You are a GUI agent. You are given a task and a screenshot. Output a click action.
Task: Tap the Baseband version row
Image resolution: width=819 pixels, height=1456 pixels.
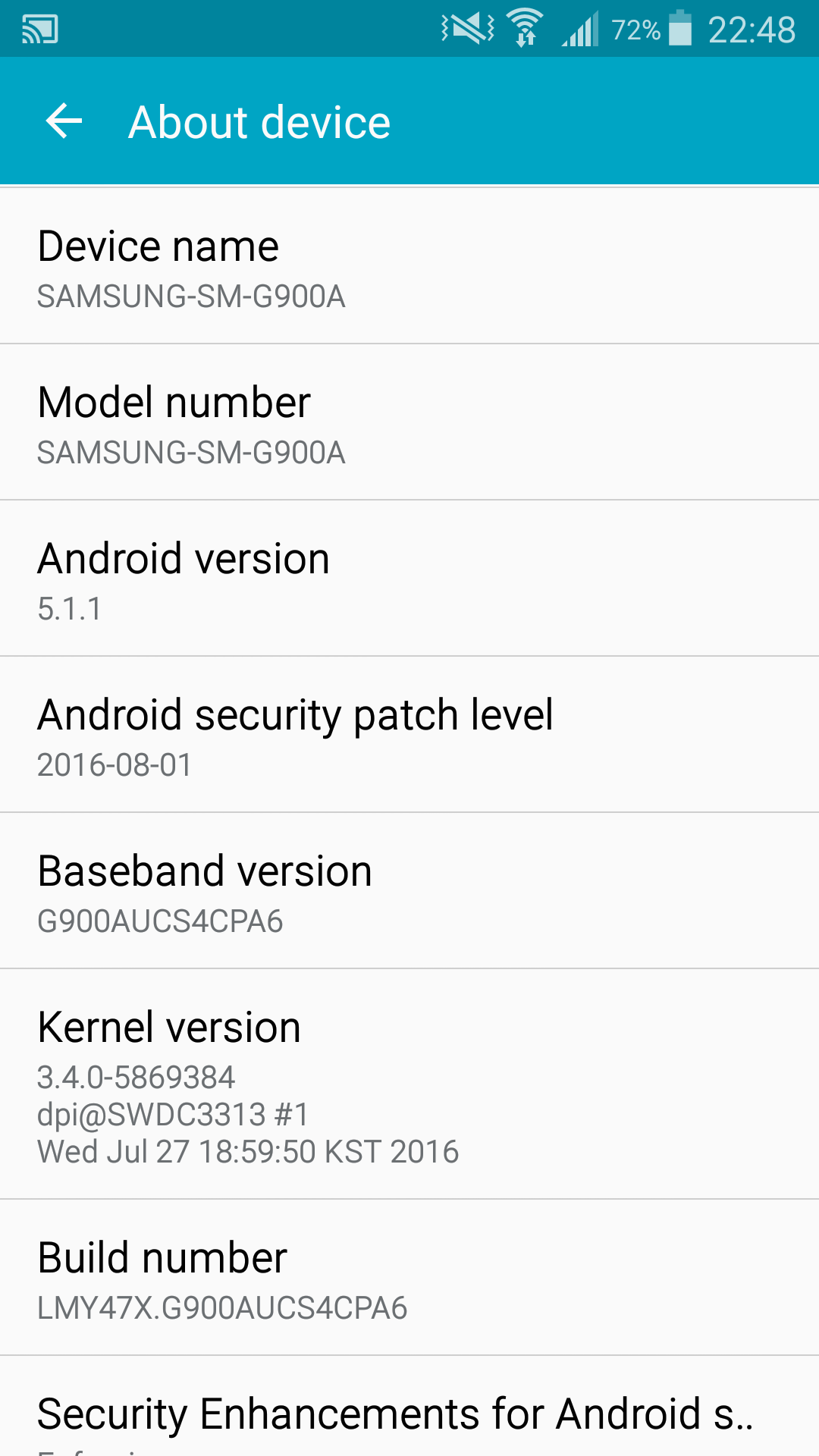coord(409,891)
